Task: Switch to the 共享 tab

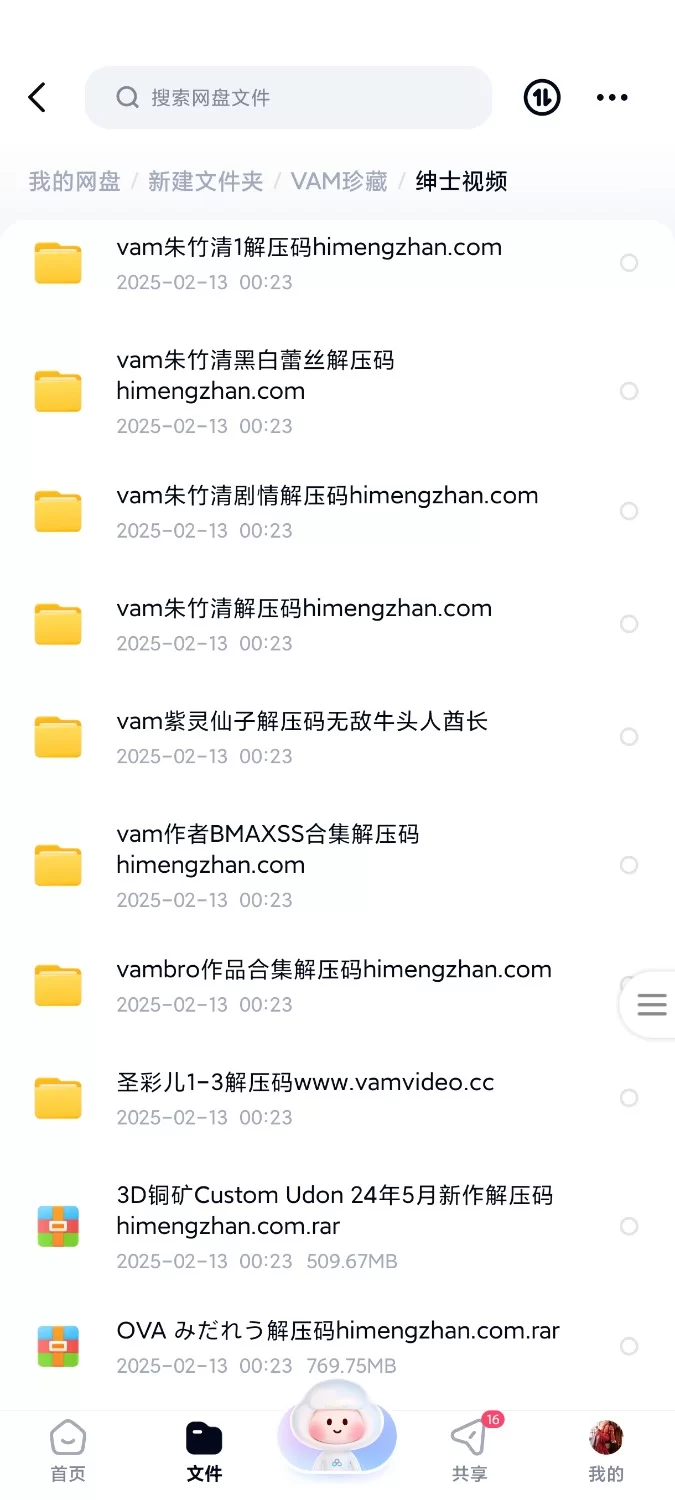Action: click(x=469, y=1451)
